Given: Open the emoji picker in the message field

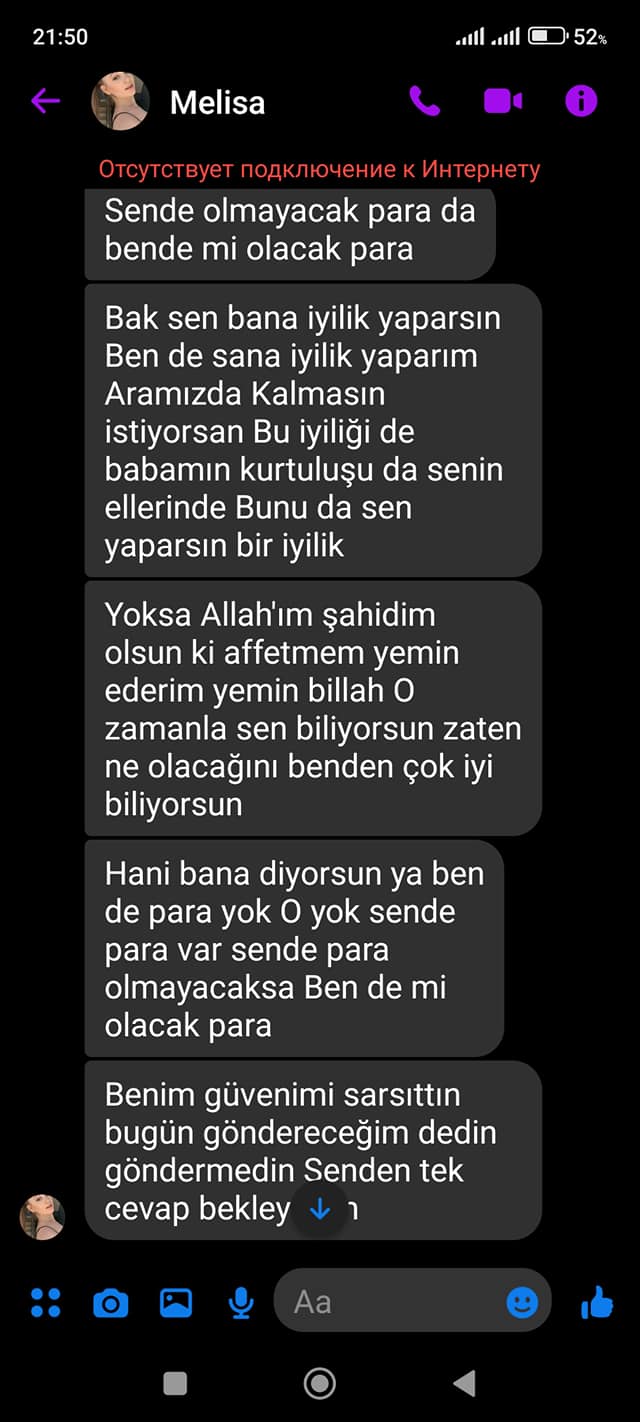Looking at the screenshot, I should click(x=522, y=1302).
